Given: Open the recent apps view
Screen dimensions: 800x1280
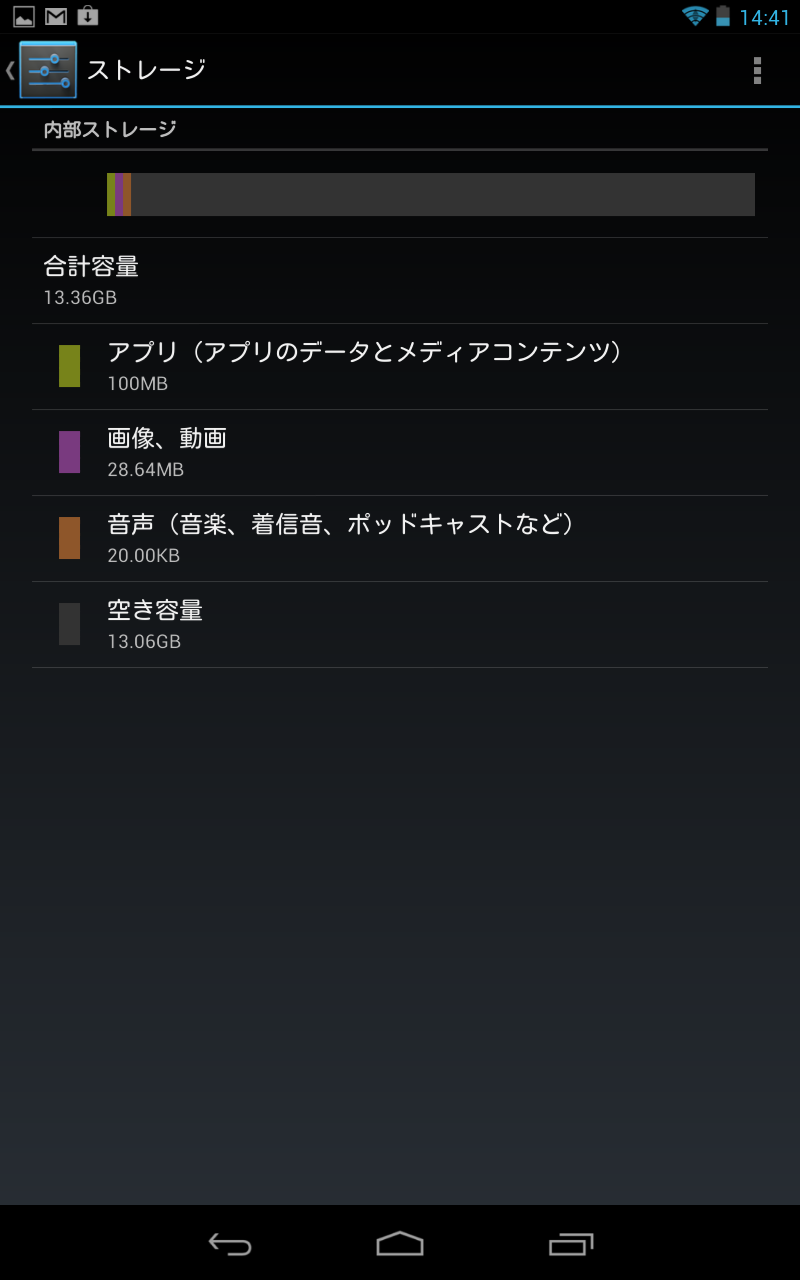Looking at the screenshot, I should point(571,1243).
